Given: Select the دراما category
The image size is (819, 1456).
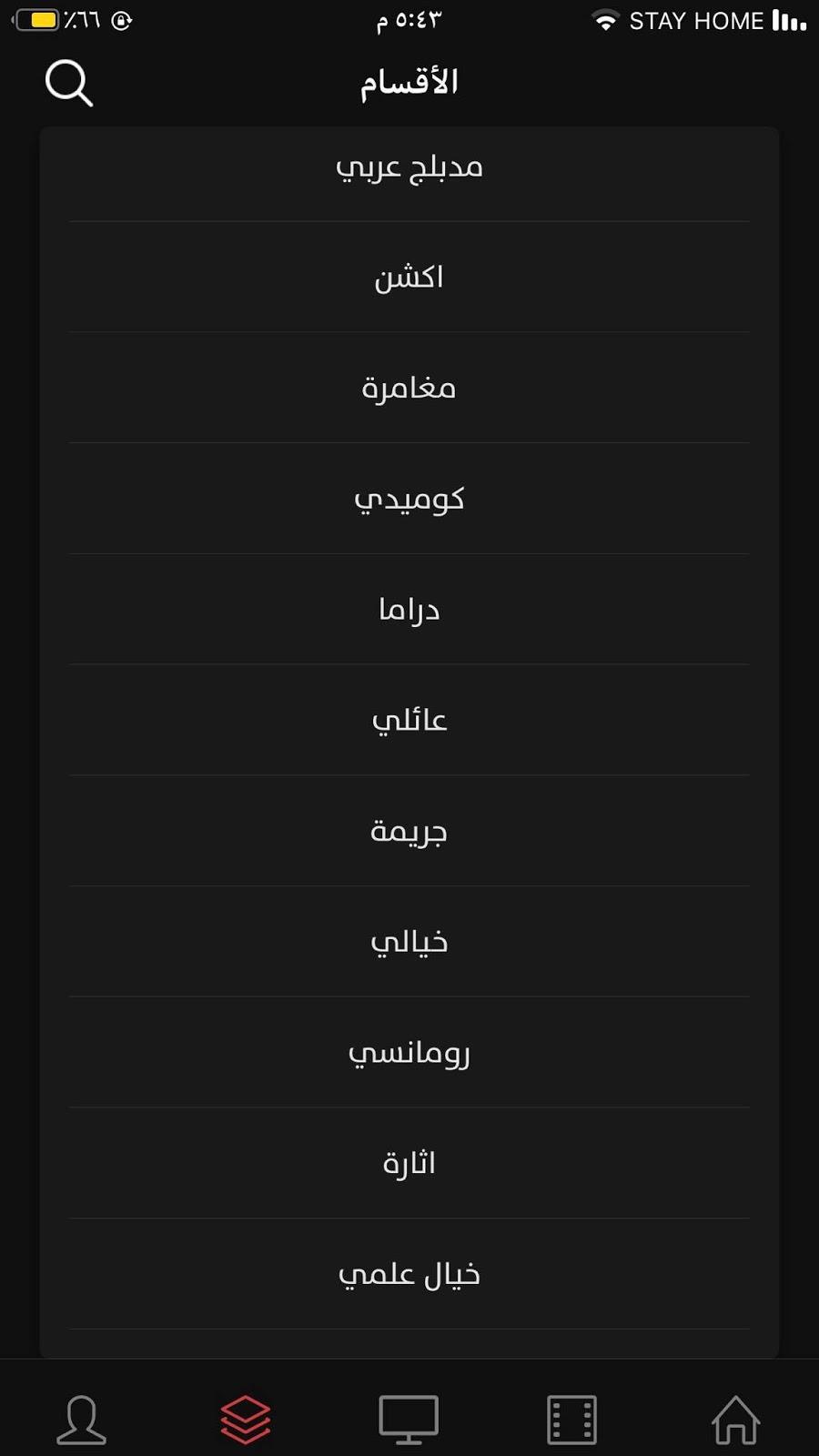Looking at the screenshot, I should click(x=409, y=610).
